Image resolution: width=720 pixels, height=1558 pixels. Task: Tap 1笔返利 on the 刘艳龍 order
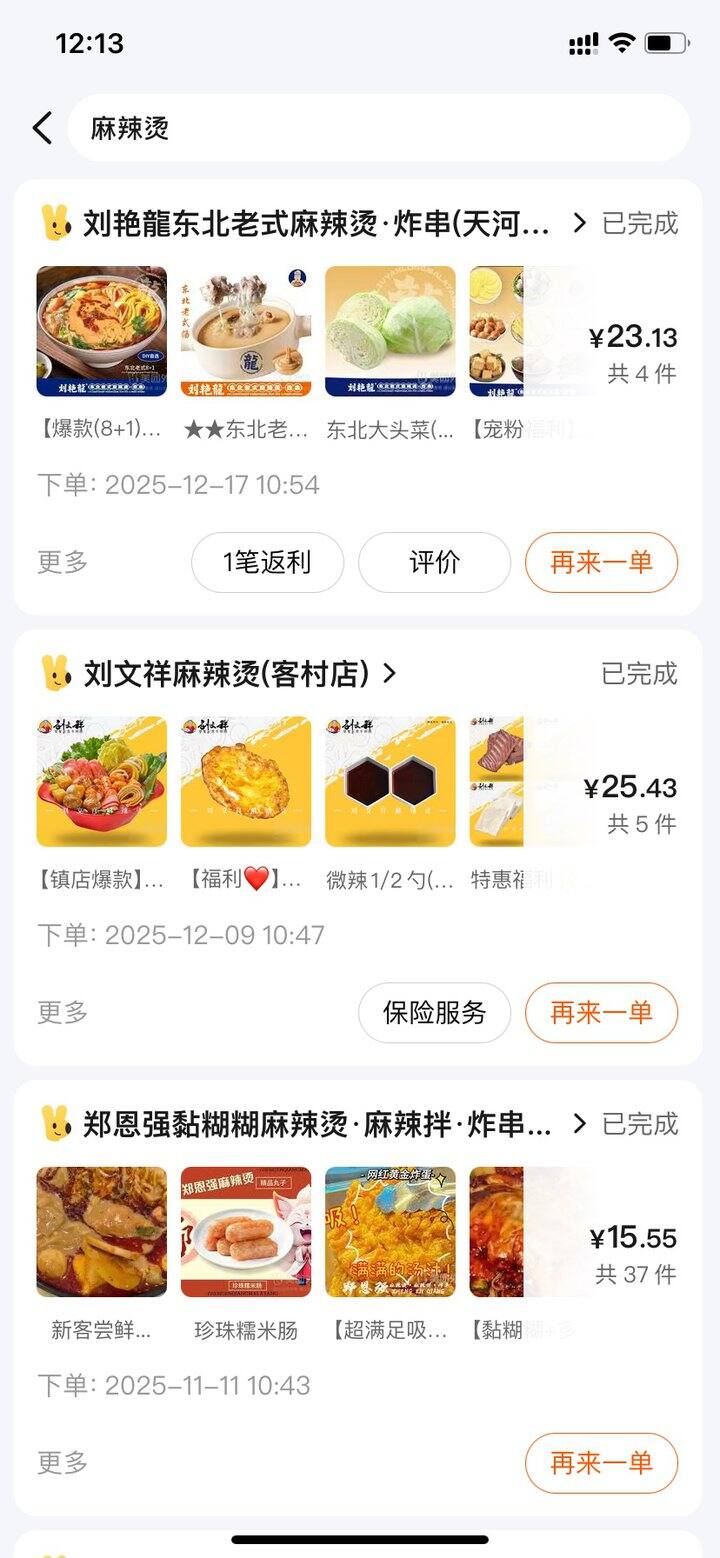tap(267, 562)
